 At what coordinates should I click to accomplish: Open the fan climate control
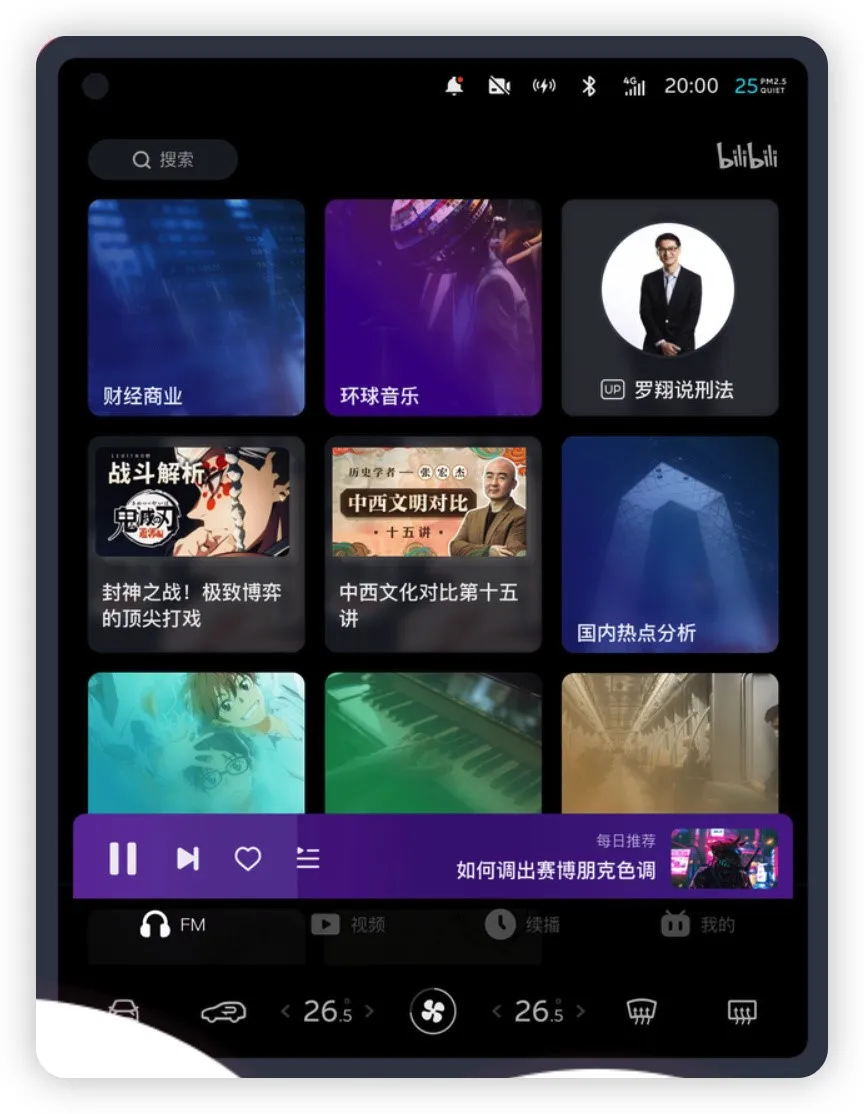coord(433,1012)
